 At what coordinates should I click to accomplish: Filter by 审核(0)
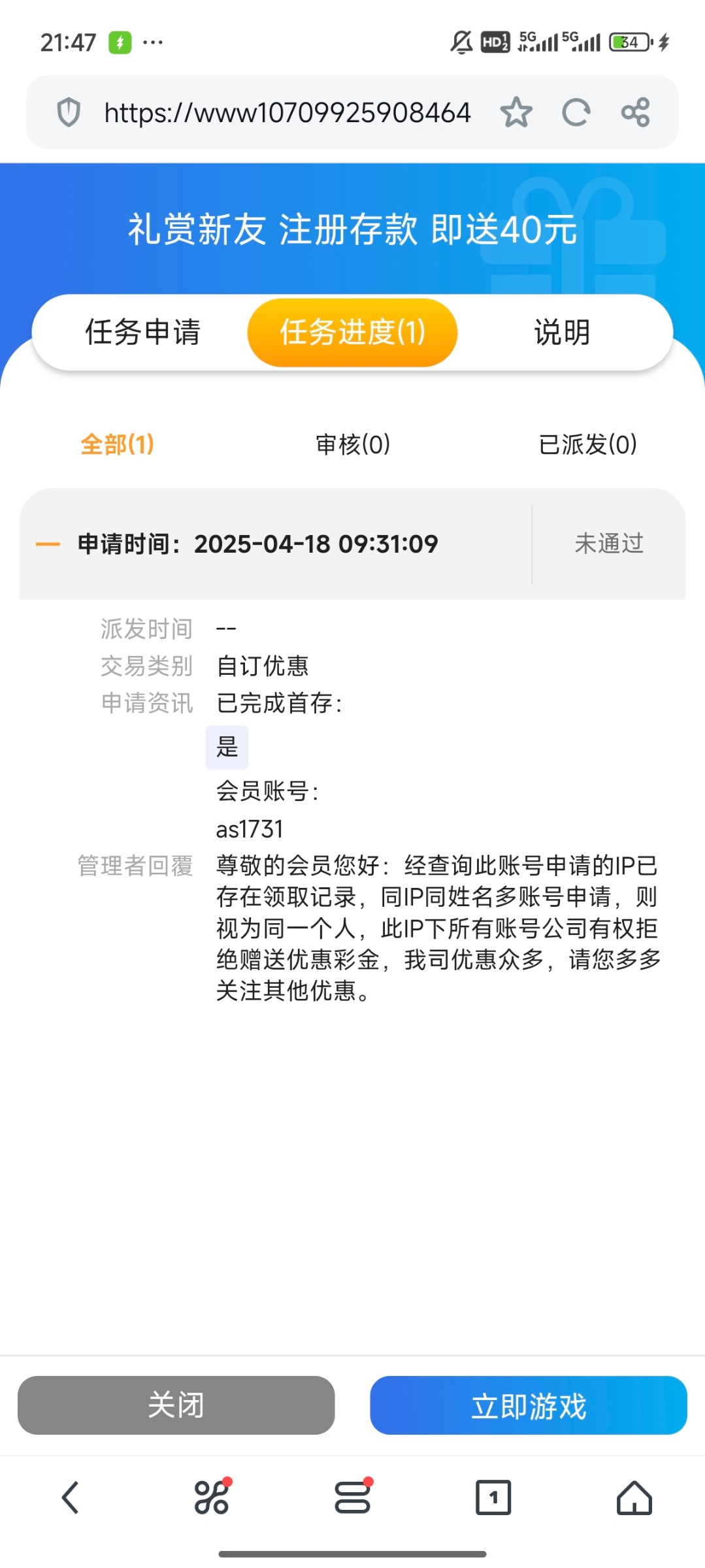[353, 444]
